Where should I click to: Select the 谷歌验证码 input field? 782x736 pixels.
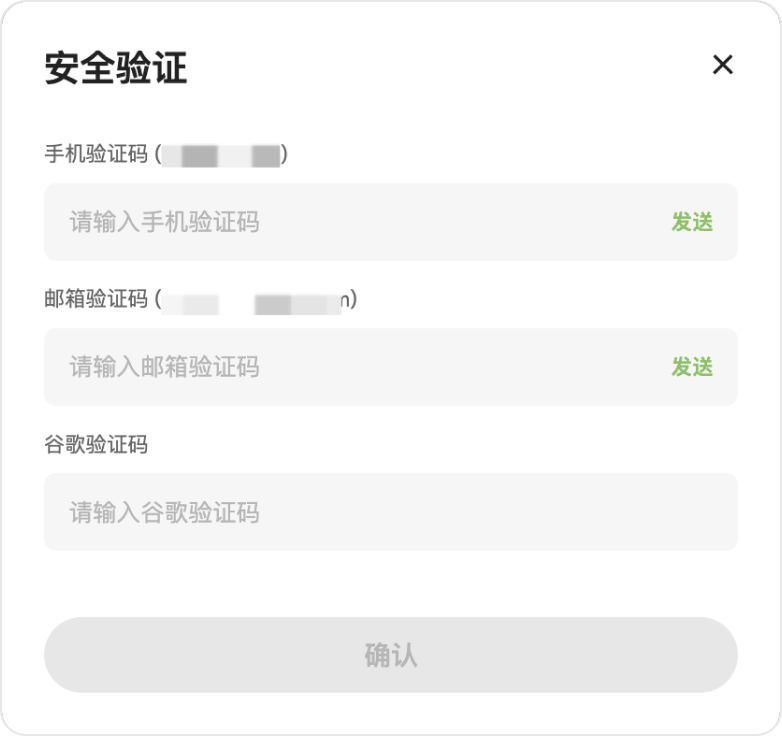[x=390, y=512]
